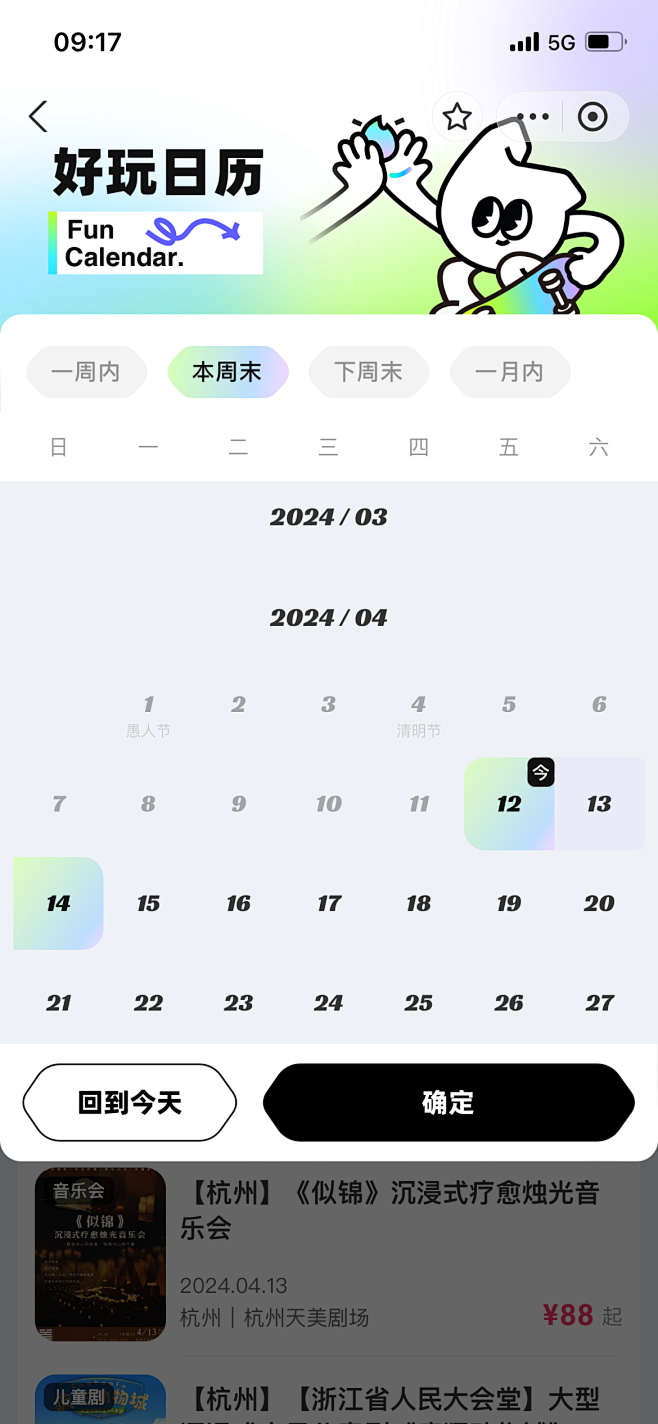Select April 17 on the calendar

(x=329, y=903)
